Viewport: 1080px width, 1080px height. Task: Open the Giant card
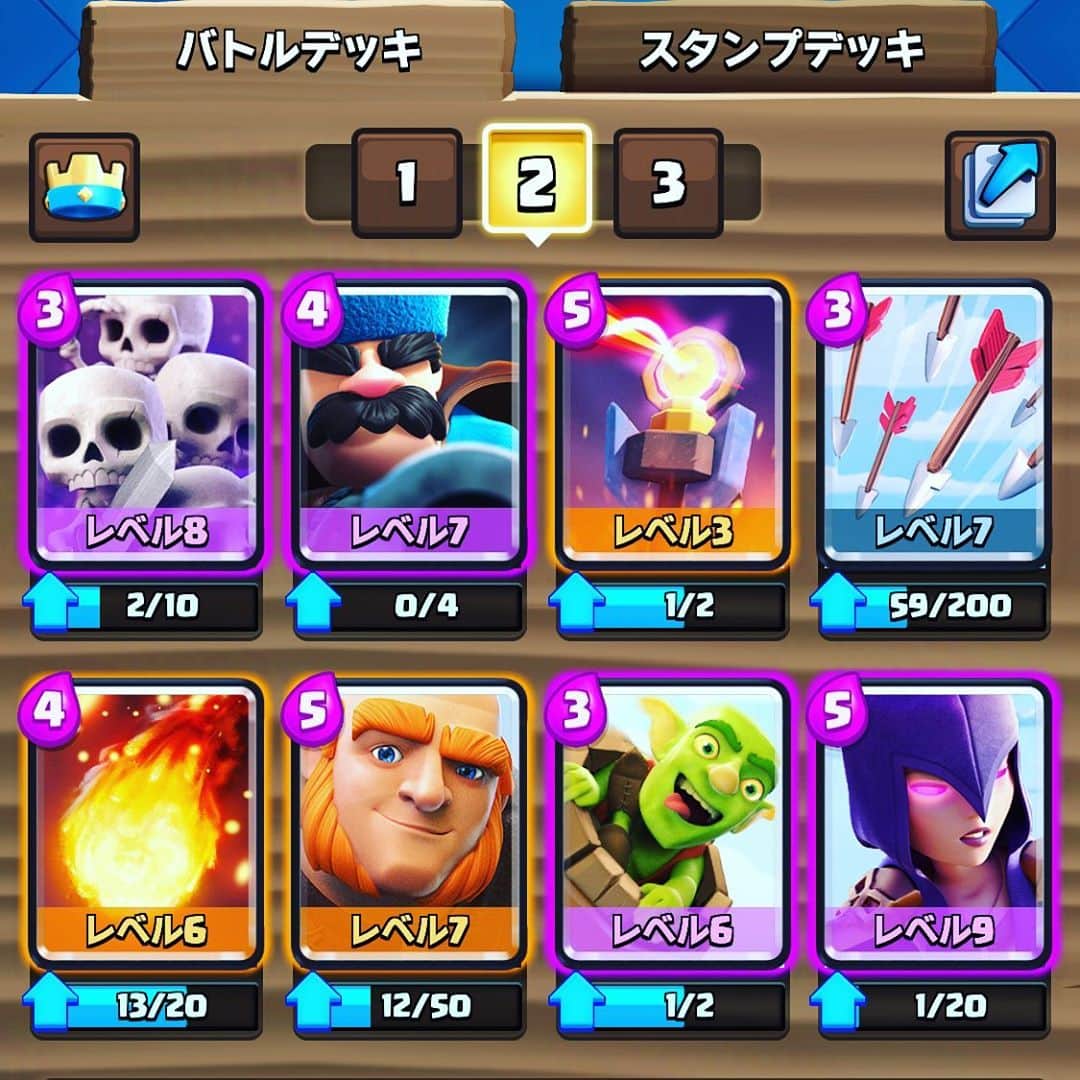pyautogui.click(x=408, y=825)
